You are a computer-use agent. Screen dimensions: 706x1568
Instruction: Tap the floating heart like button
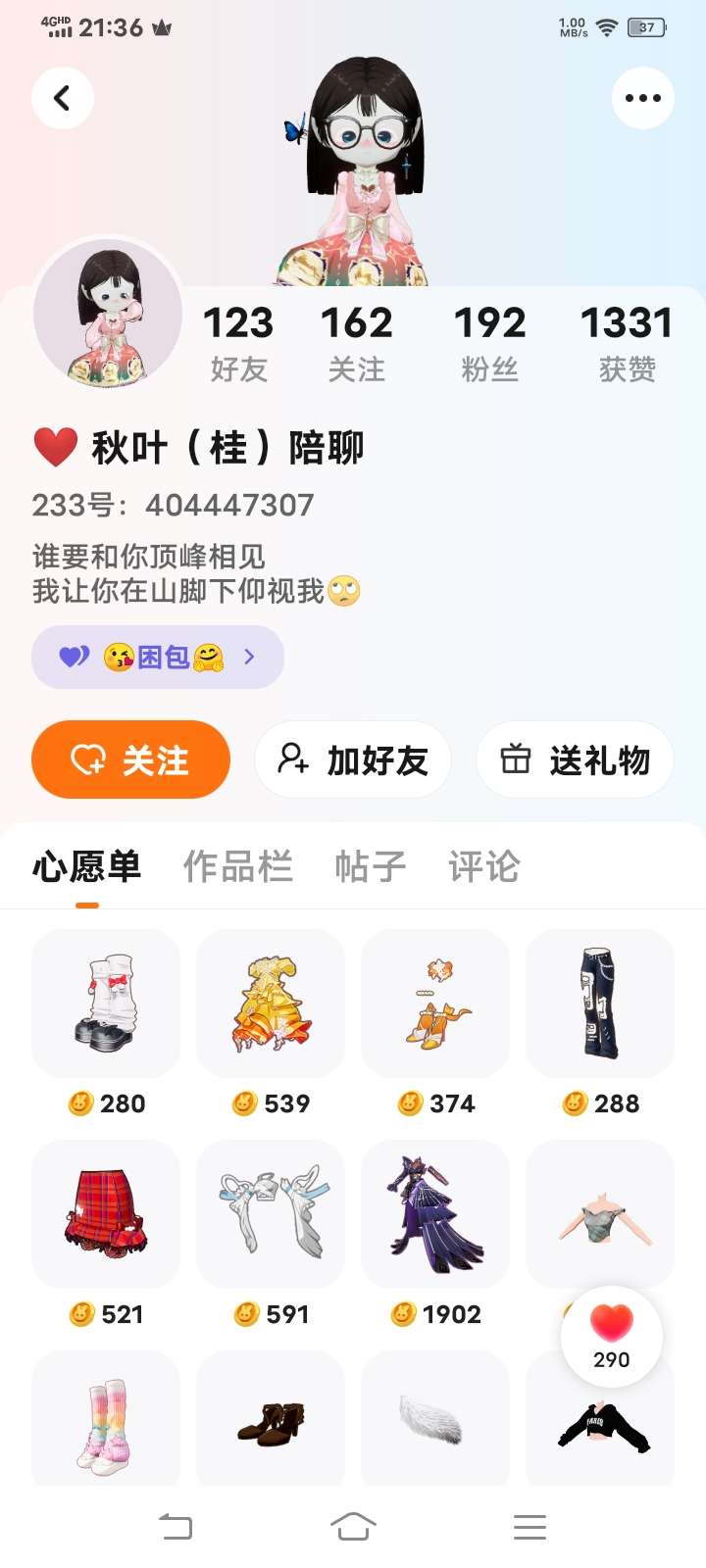(611, 1336)
